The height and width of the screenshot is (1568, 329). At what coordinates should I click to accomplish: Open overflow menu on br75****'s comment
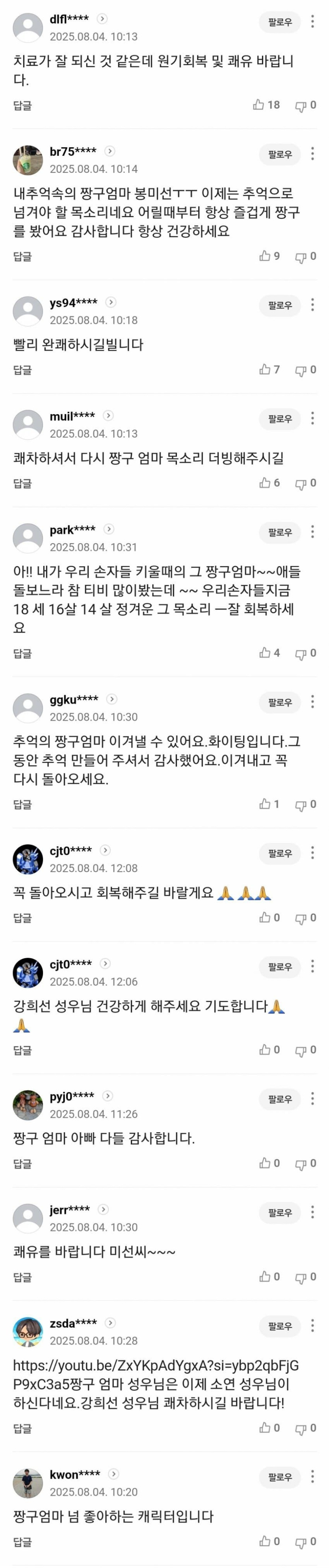(312, 154)
